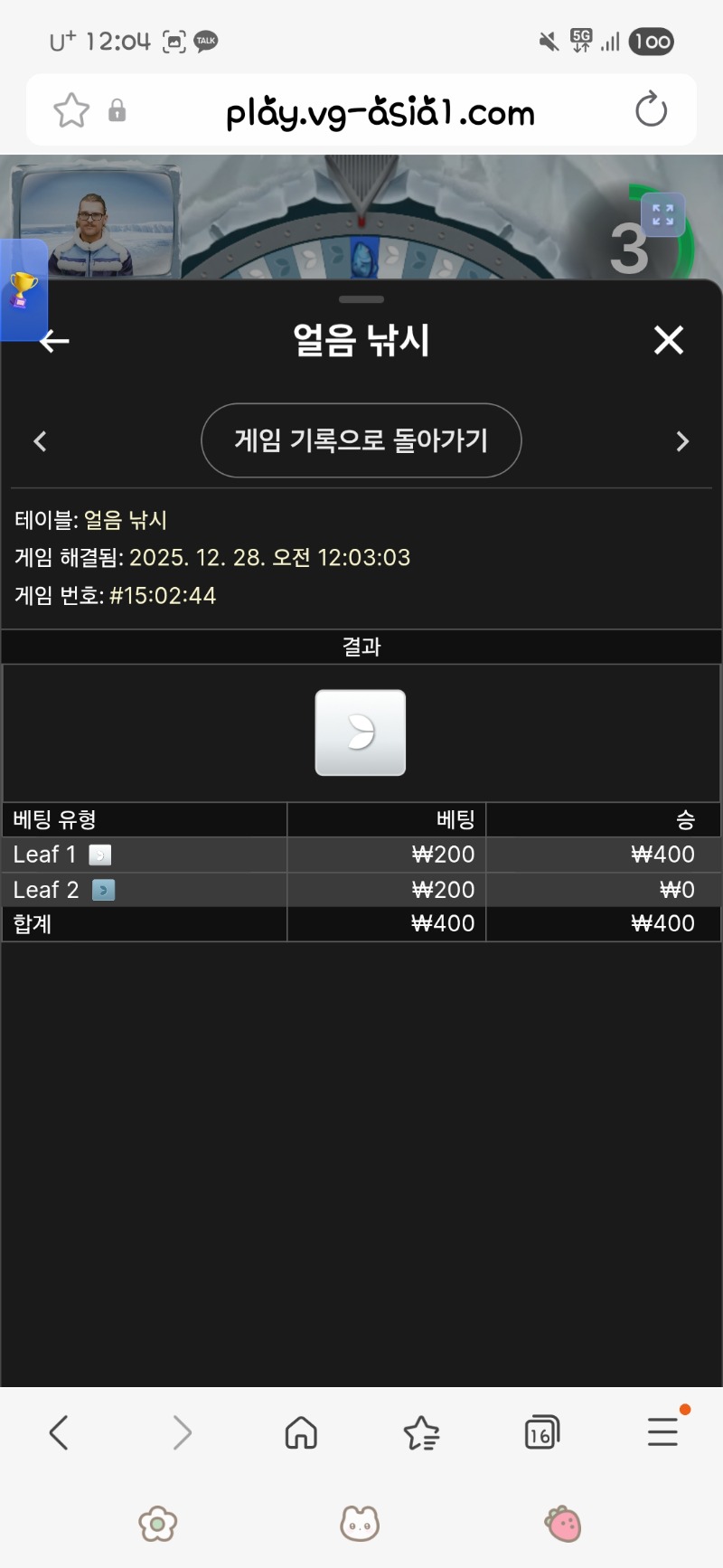Go to the browser home page
Screen dimensions: 723x1568
(x=301, y=1432)
